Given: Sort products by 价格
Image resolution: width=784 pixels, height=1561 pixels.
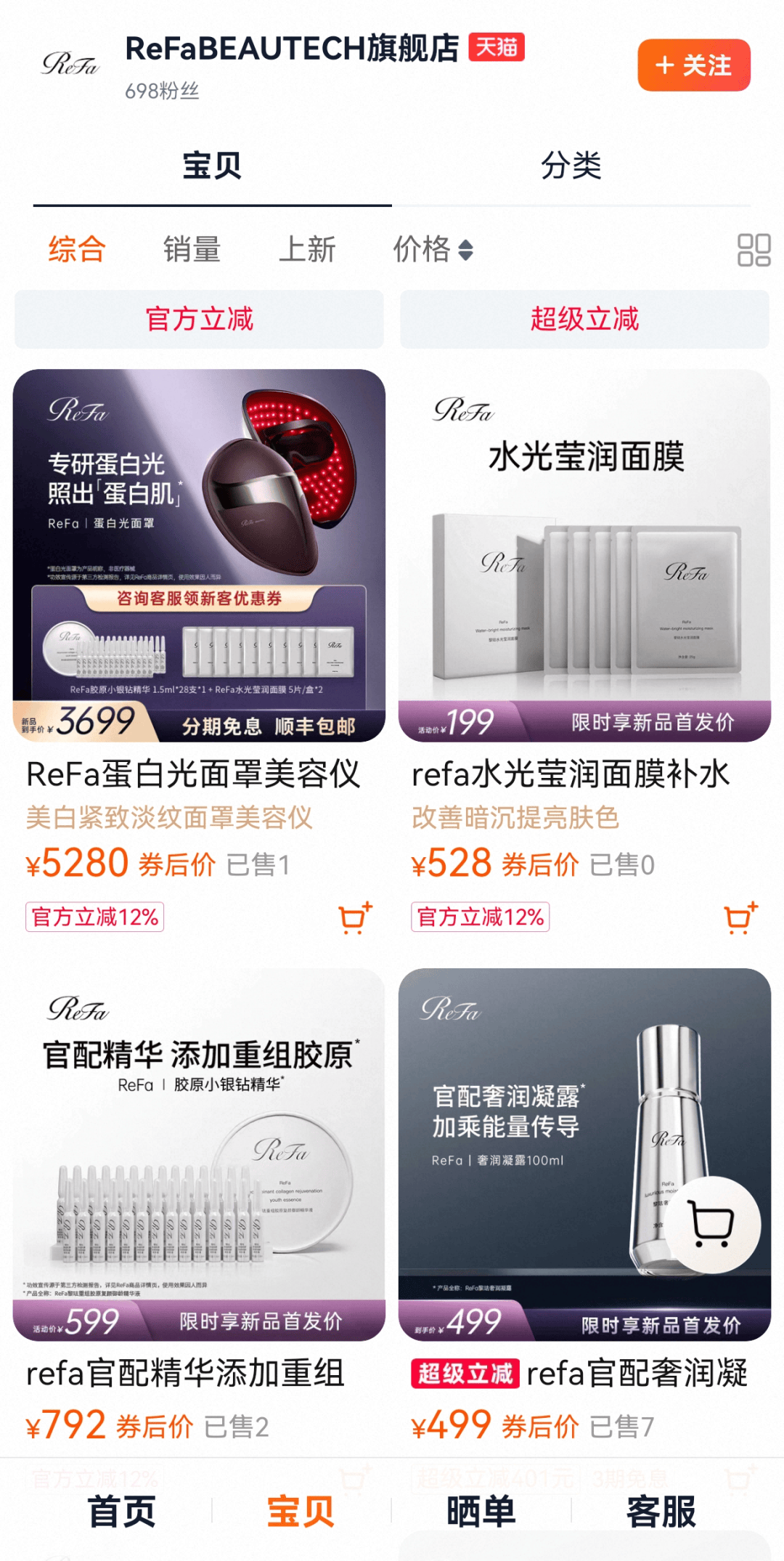Looking at the screenshot, I should click(433, 250).
